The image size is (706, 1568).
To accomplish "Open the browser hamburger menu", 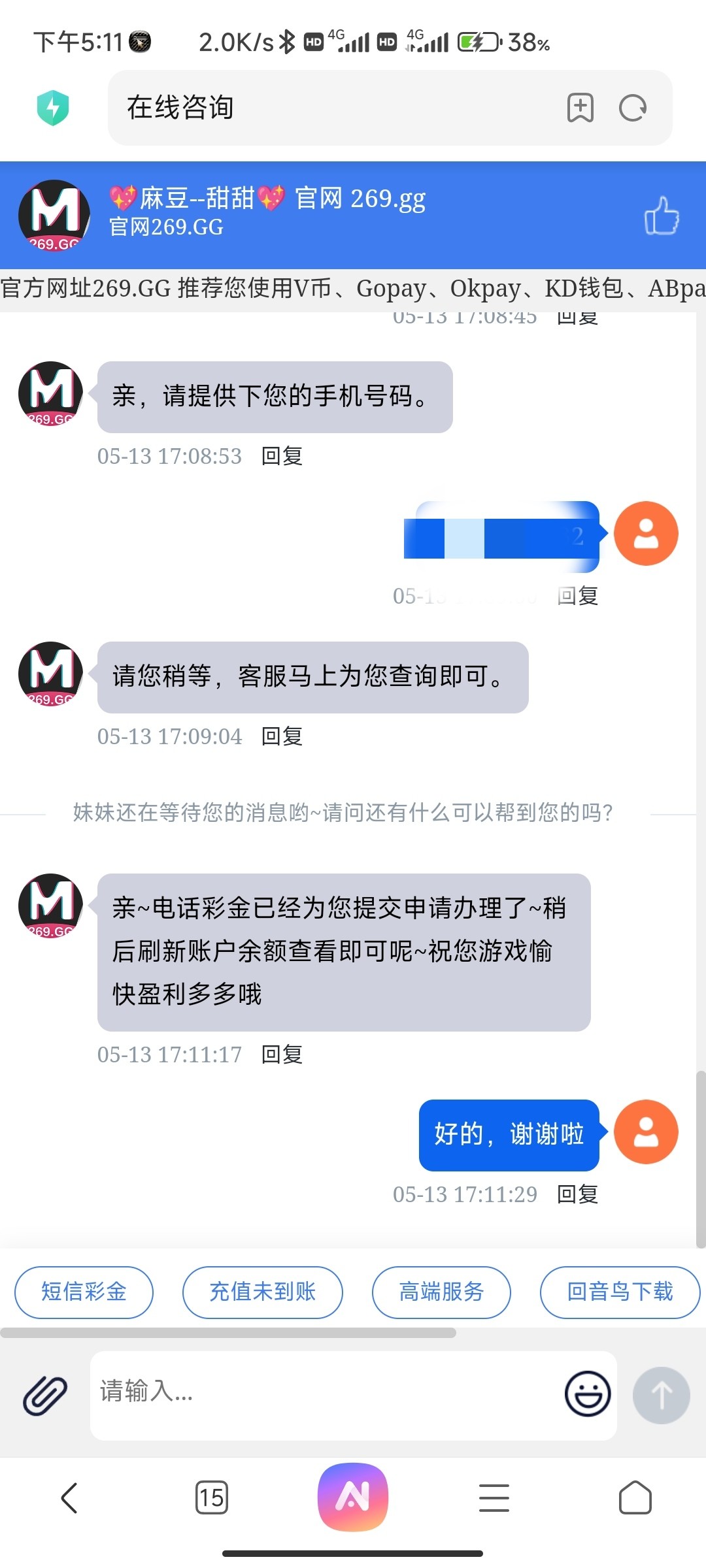I will tap(494, 1497).
